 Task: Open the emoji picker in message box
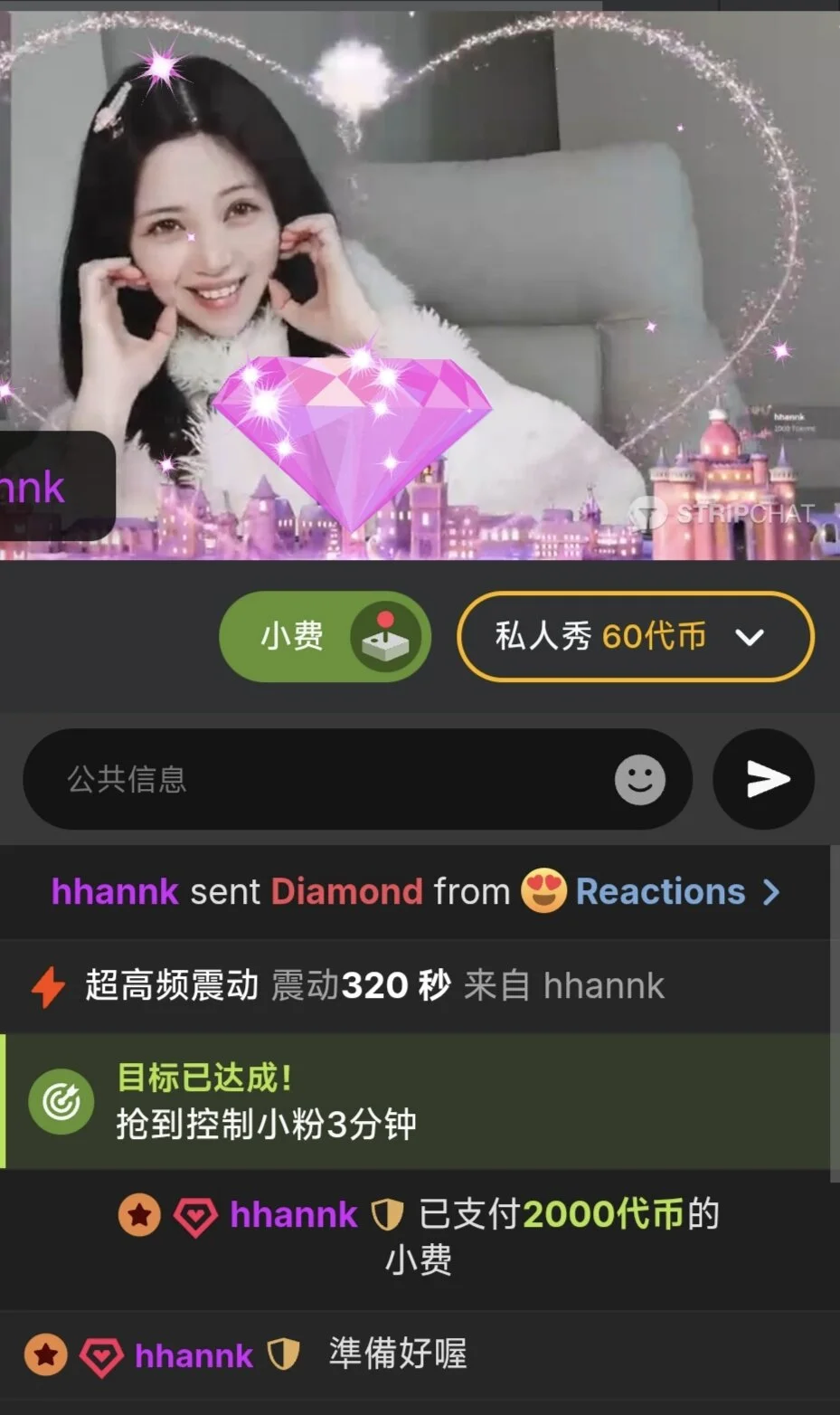tap(639, 779)
